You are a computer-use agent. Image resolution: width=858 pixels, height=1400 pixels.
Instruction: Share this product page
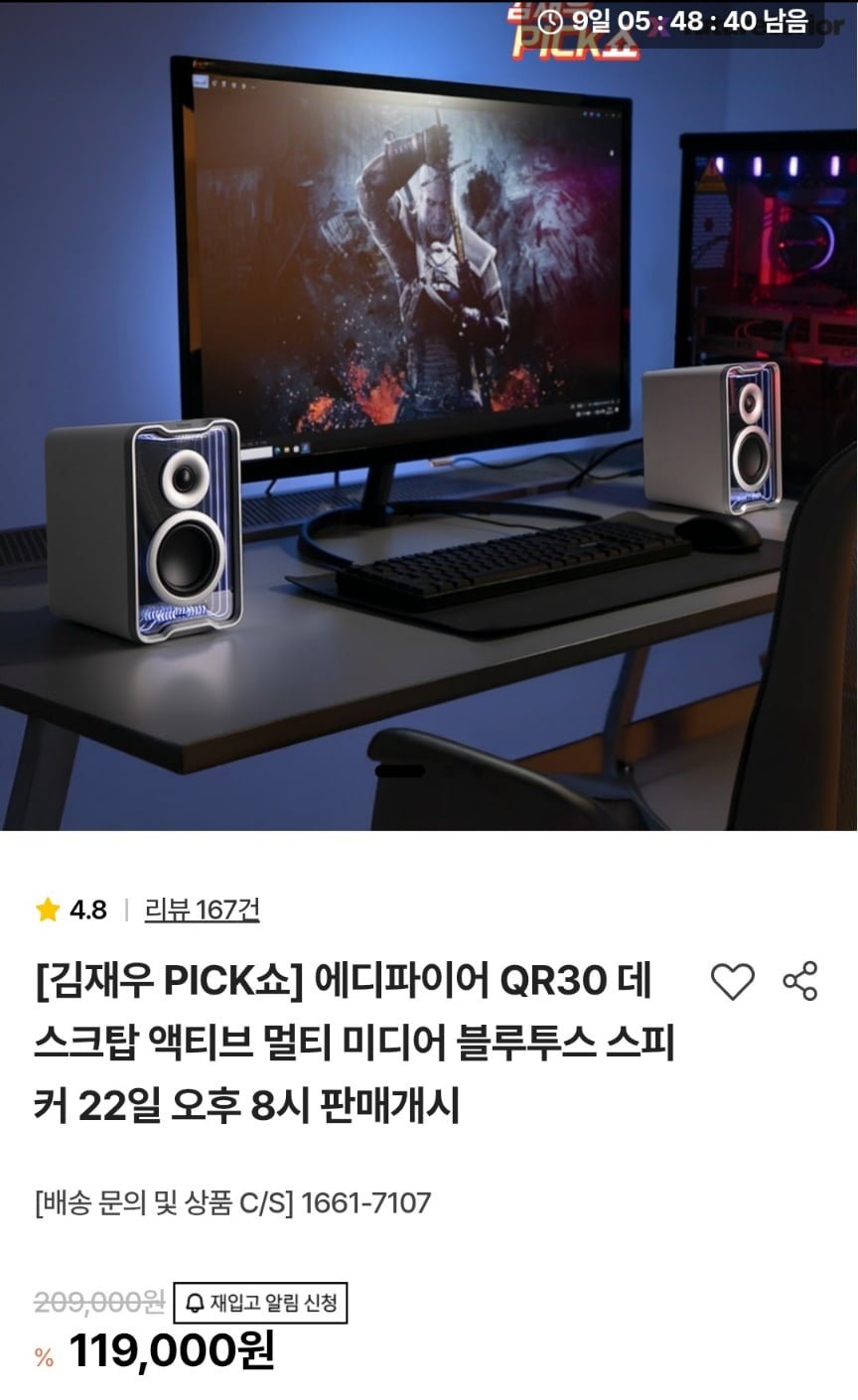800,981
